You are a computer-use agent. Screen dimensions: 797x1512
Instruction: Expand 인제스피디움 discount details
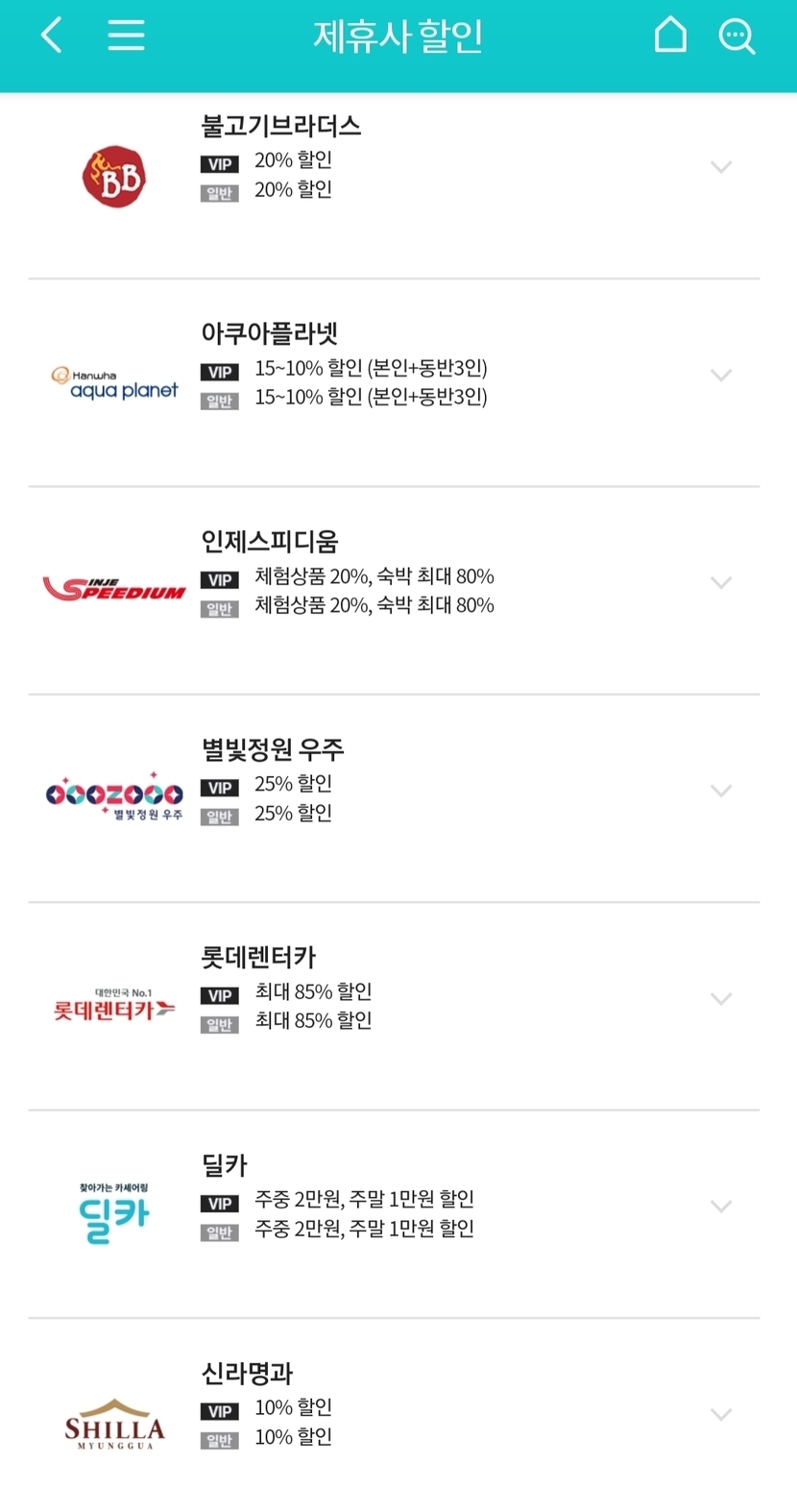(x=721, y=582)
